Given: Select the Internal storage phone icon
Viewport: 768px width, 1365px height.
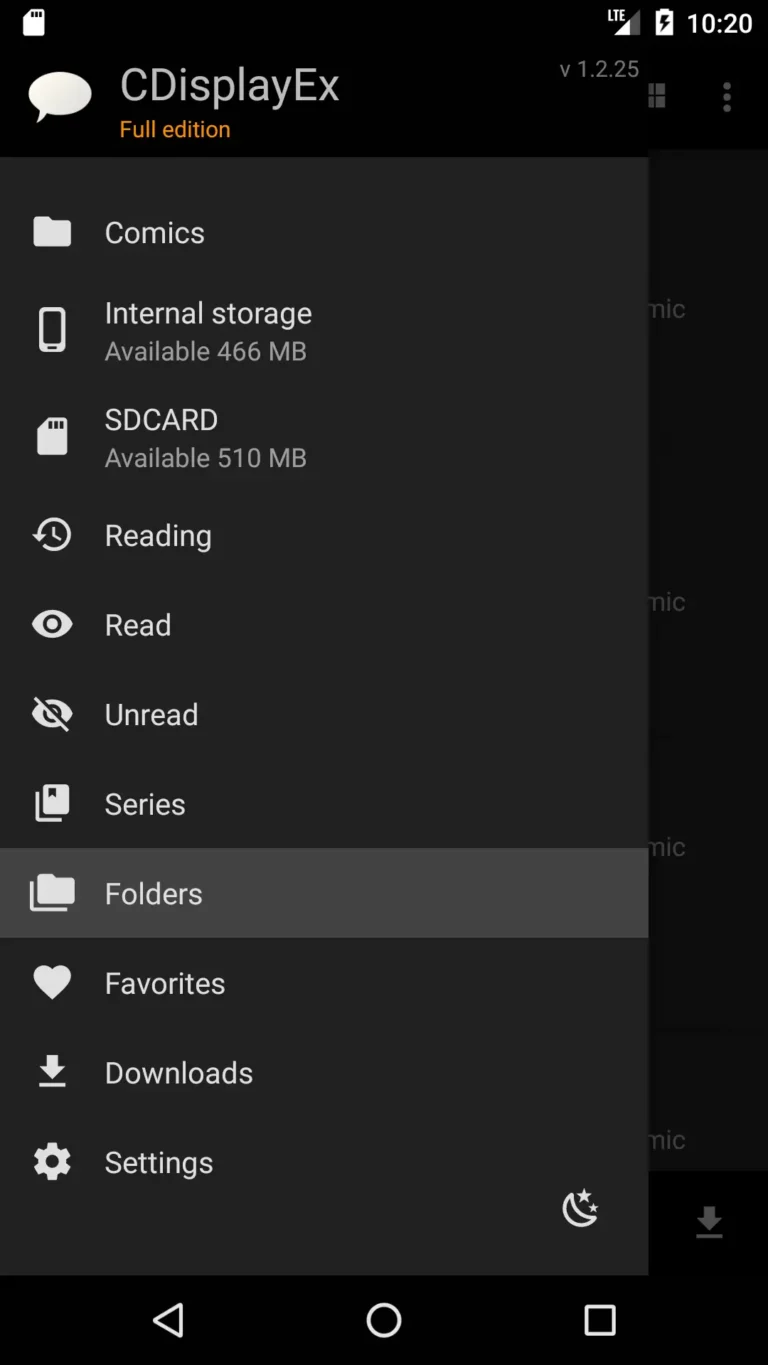Looking at the screenshot, I should pyautogui.click(x=51, y=330).
